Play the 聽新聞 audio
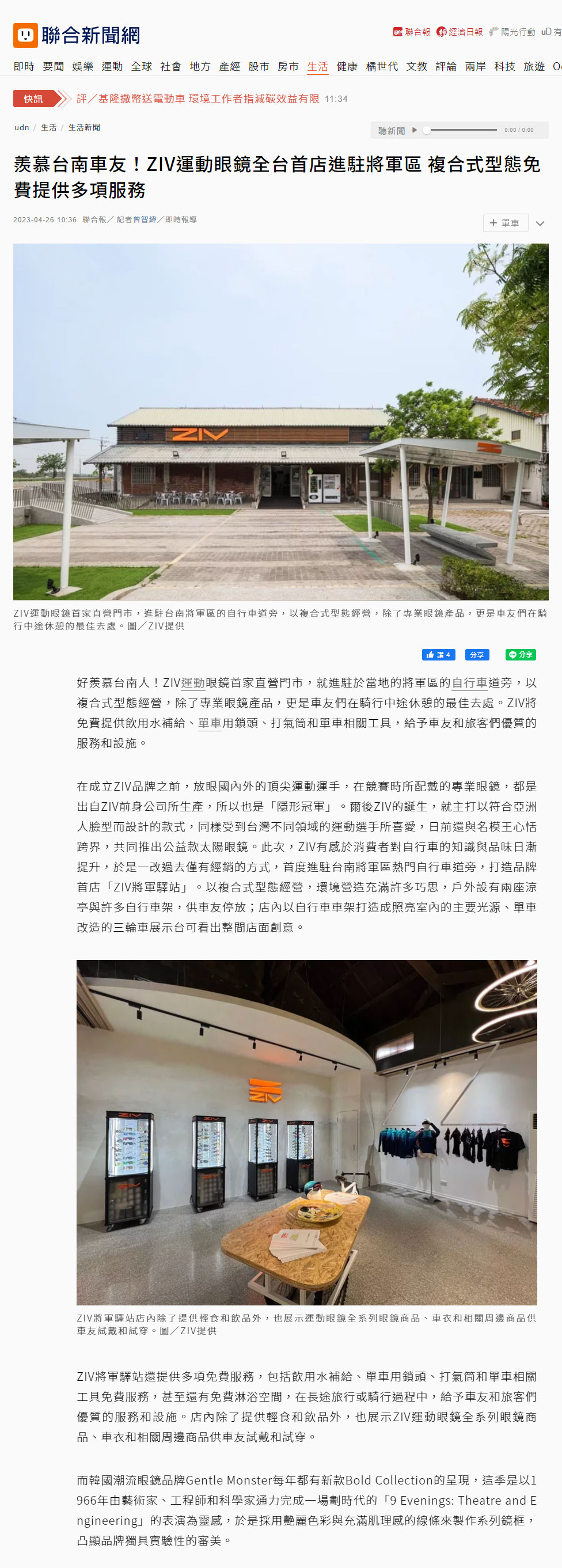This screenshot has height=1568, width=562. coord(414,130)
